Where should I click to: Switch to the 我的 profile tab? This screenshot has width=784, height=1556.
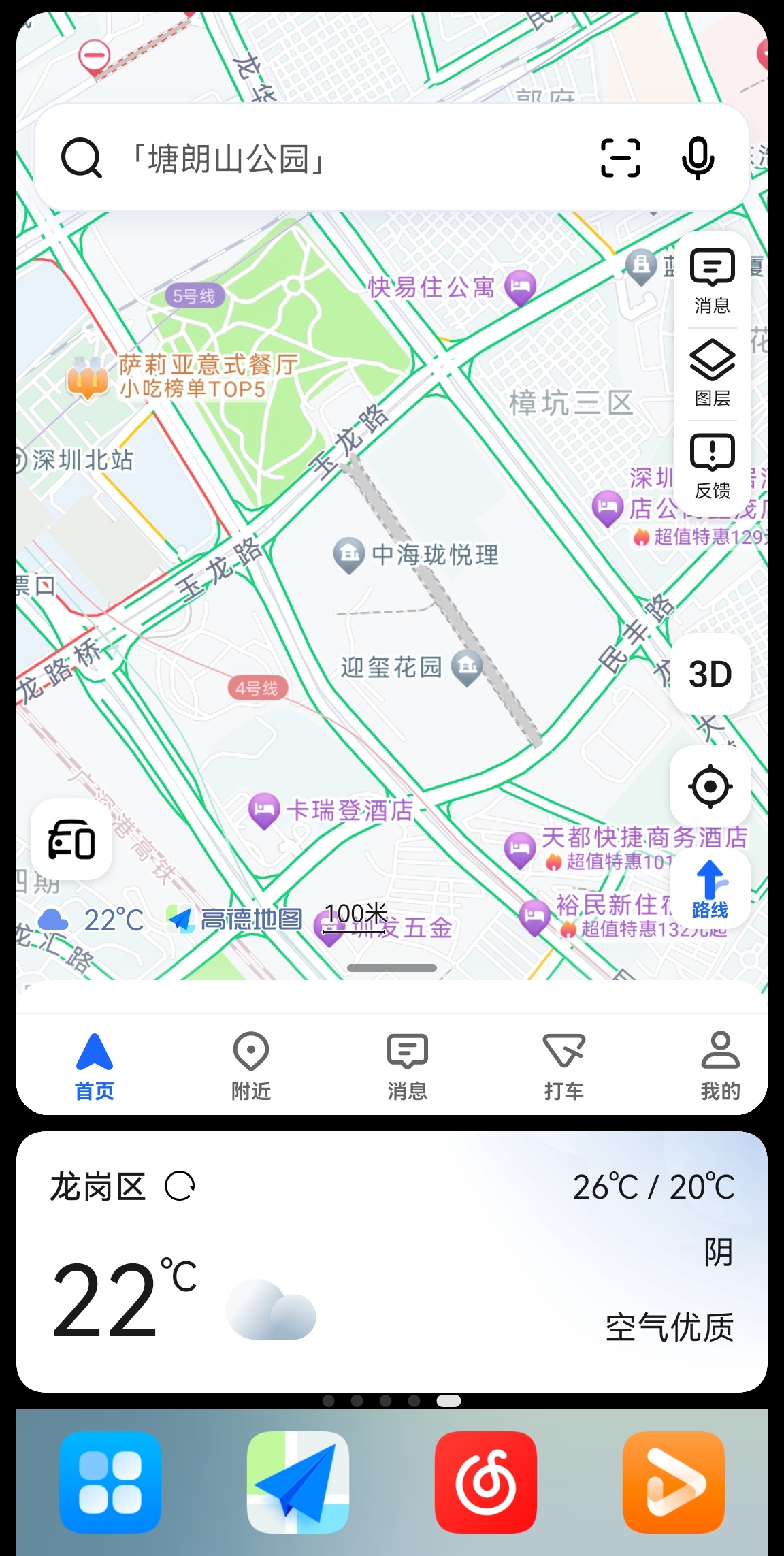720,1065
